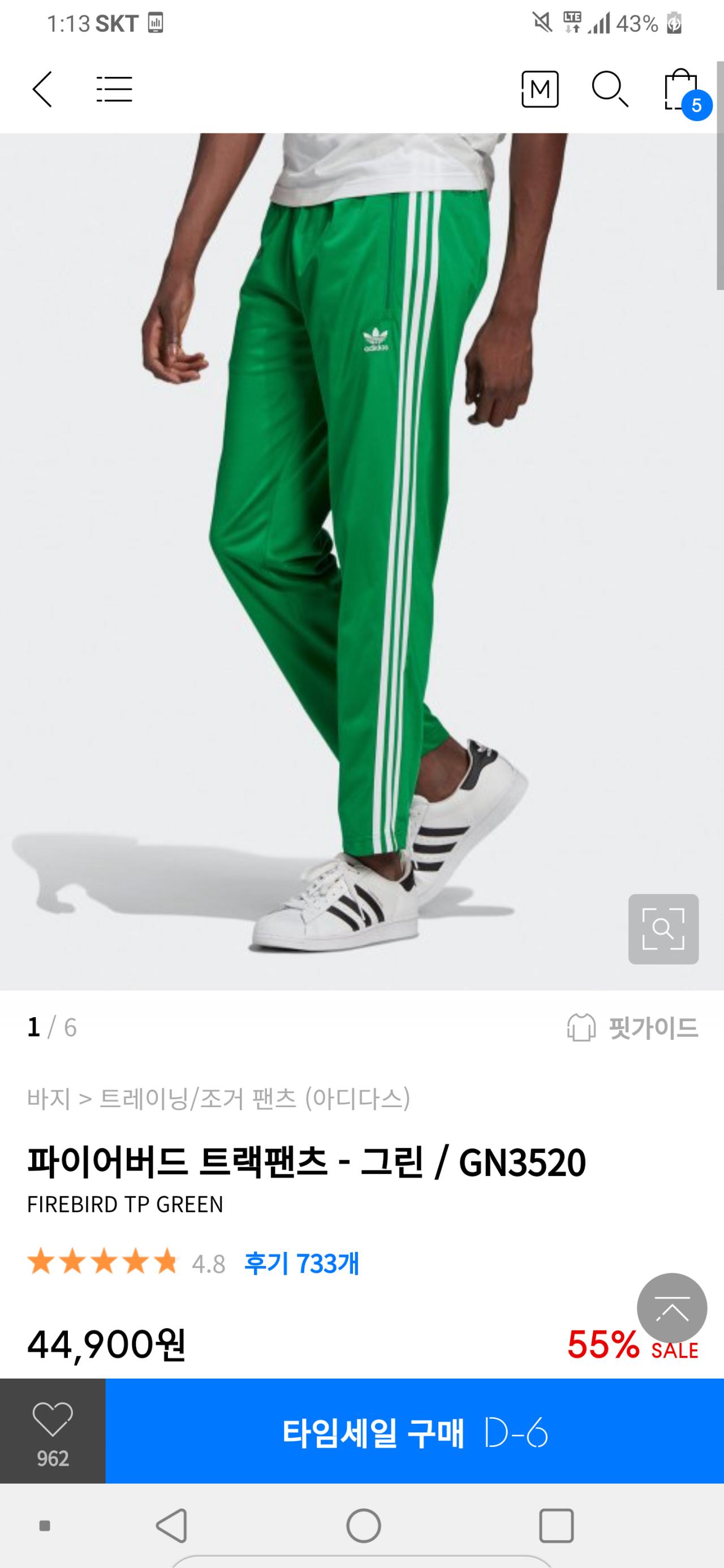Tap the image search icon on the photo
724x1568 pixels.
(663, 928)
